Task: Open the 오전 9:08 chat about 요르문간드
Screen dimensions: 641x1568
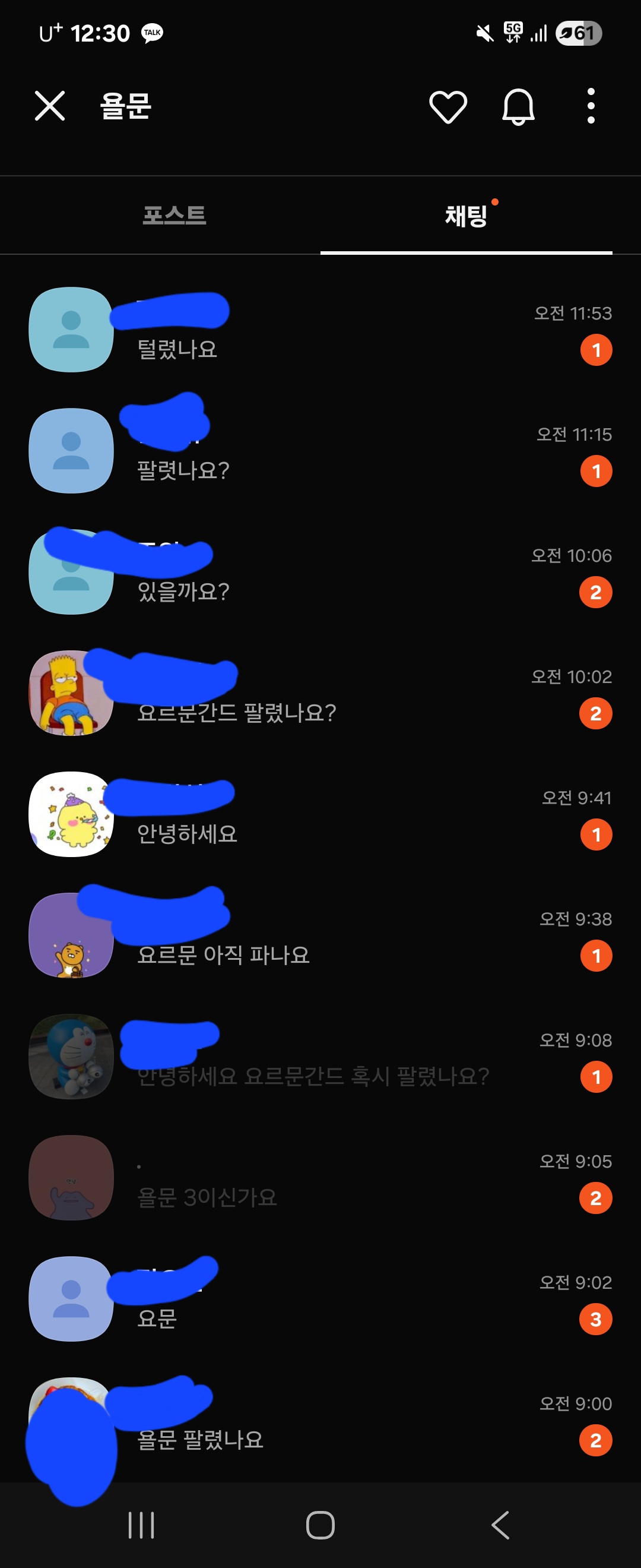Action: [x=320, y=1057]
